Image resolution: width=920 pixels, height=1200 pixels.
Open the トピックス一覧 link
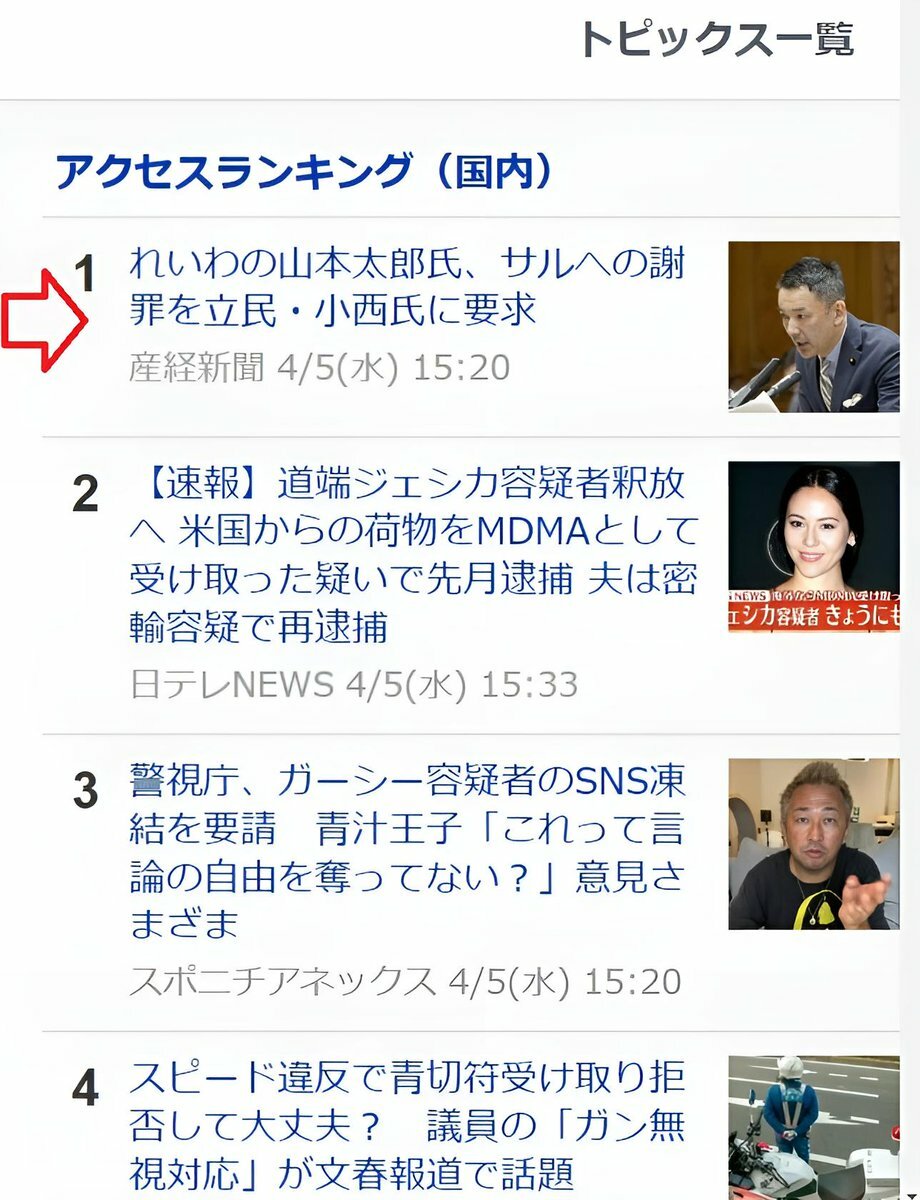coord(716,39)
